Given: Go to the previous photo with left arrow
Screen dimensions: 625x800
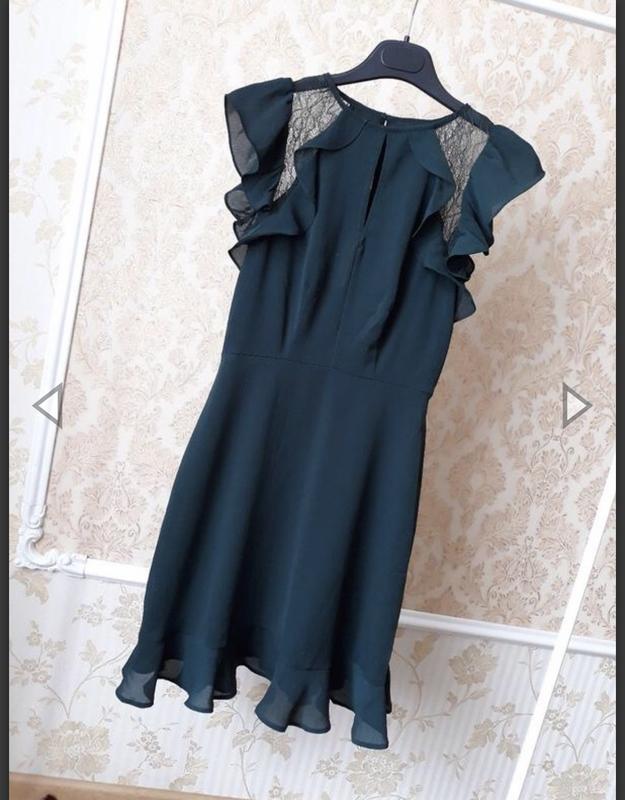Looking at the screenshot, I should 48,405.
